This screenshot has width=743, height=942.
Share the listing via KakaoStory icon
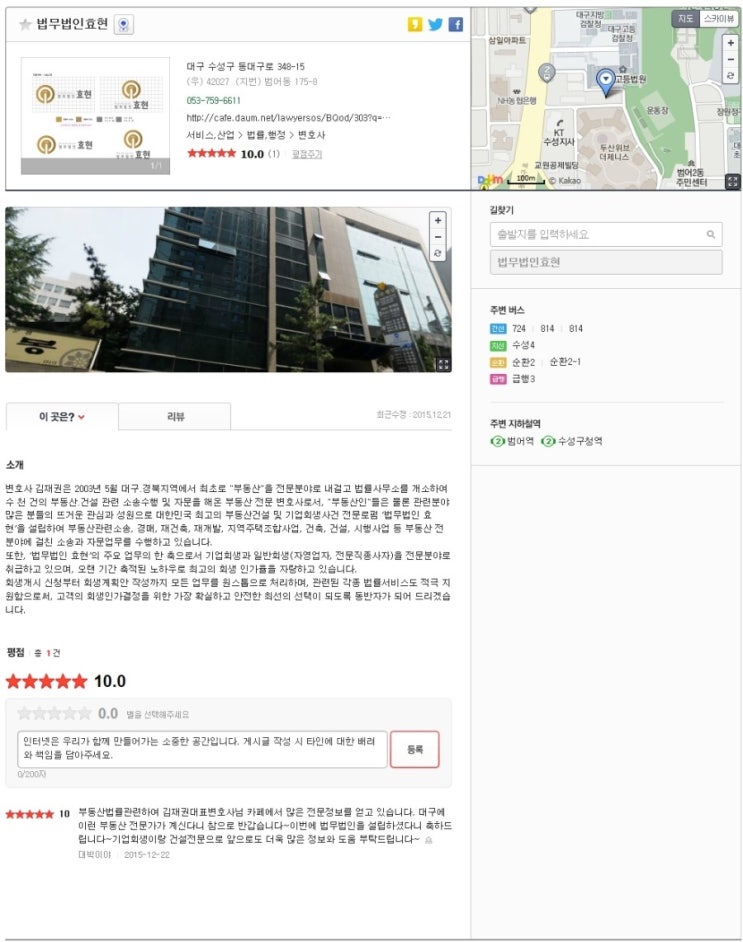(414, 24)
